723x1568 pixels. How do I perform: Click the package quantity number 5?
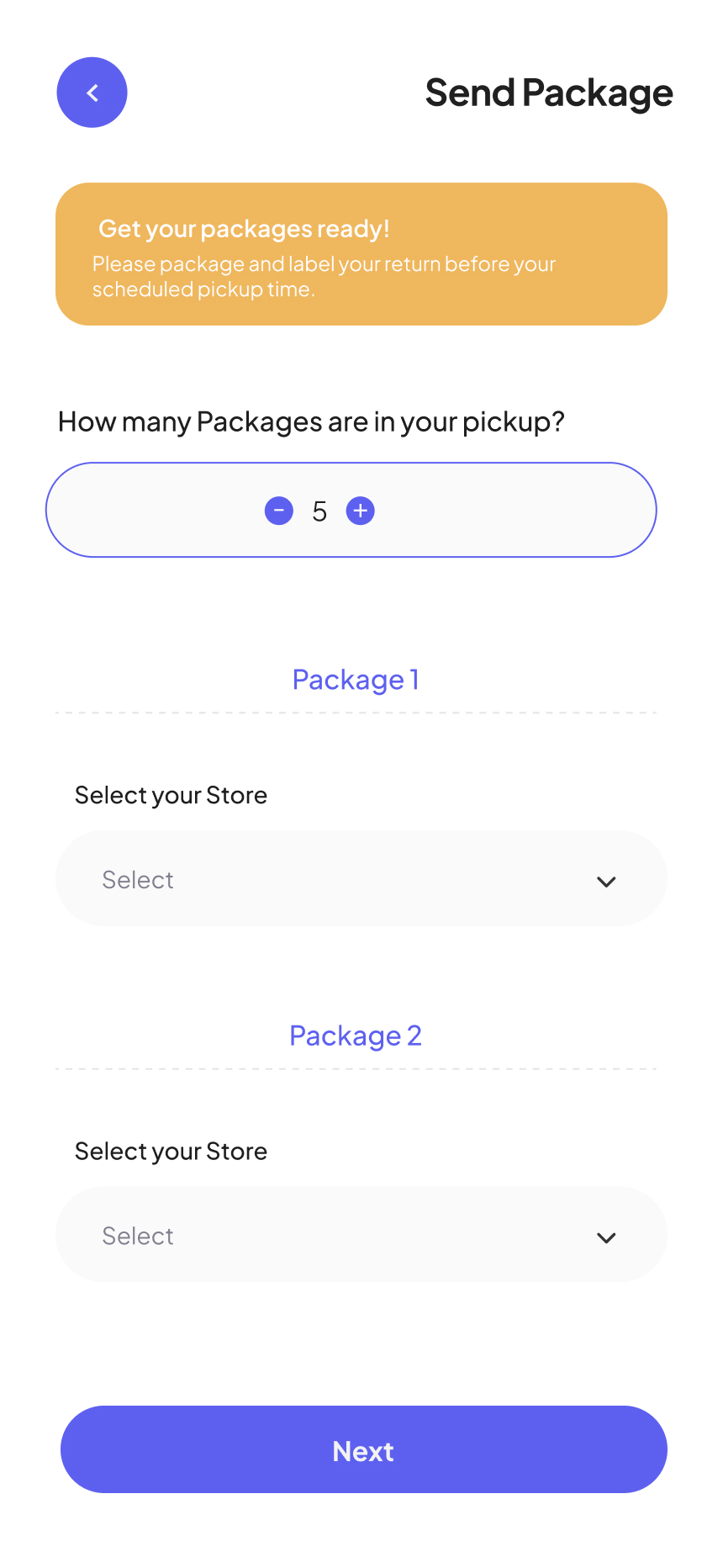[319, 511]
